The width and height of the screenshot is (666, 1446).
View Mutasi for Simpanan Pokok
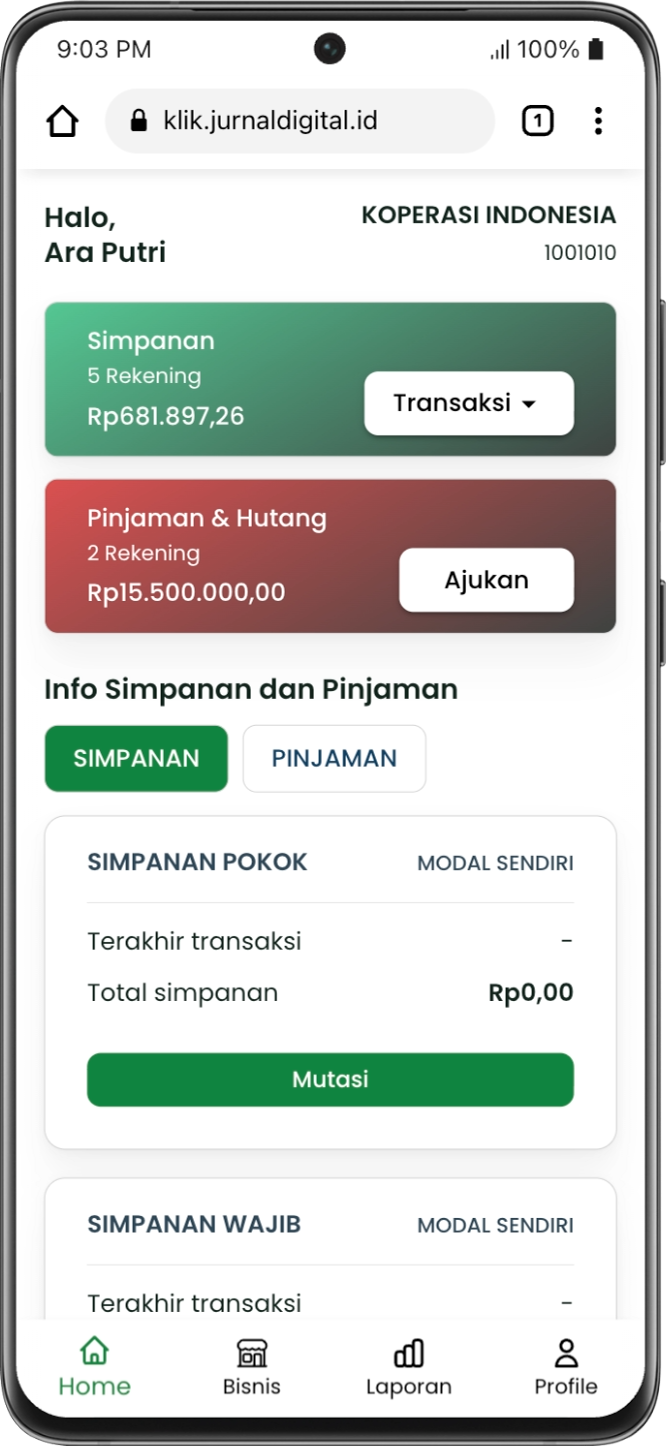coord(330,1079)
